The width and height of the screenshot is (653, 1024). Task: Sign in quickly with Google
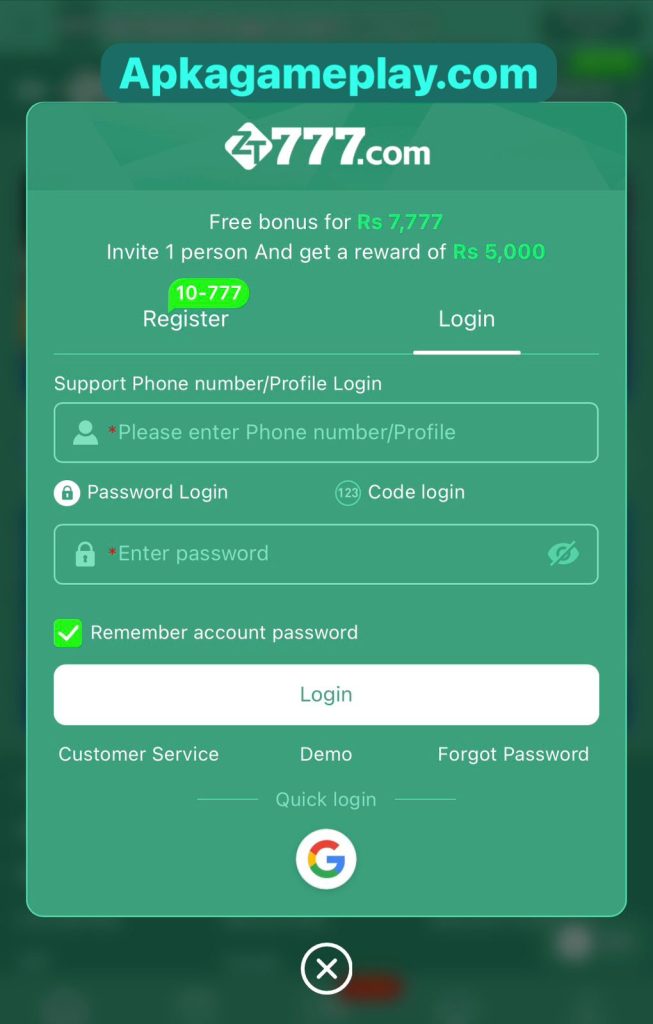(326, 859)
